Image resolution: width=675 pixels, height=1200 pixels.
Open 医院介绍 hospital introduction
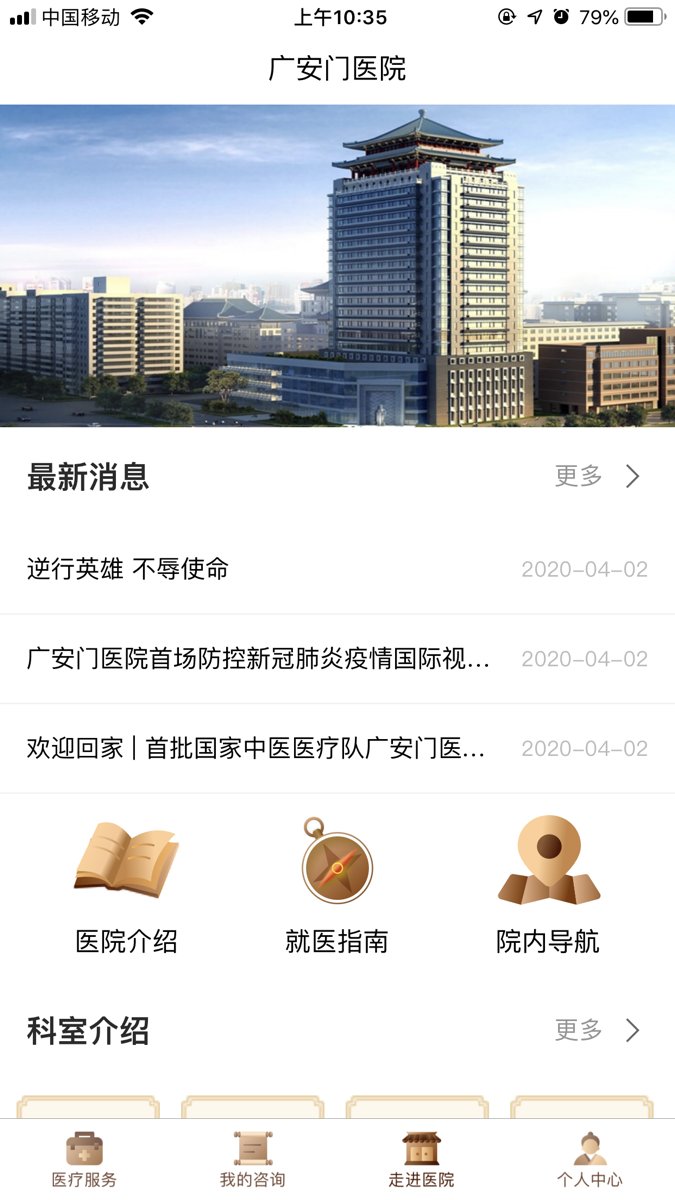click(x=127, y=886)
